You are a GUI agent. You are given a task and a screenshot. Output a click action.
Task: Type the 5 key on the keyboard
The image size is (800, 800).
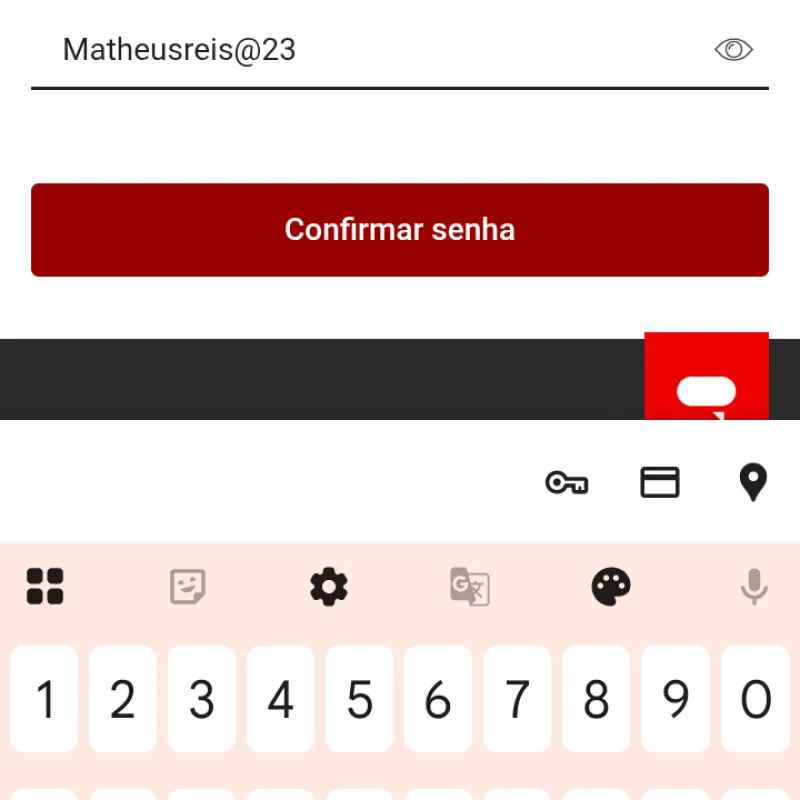(360, 699)
